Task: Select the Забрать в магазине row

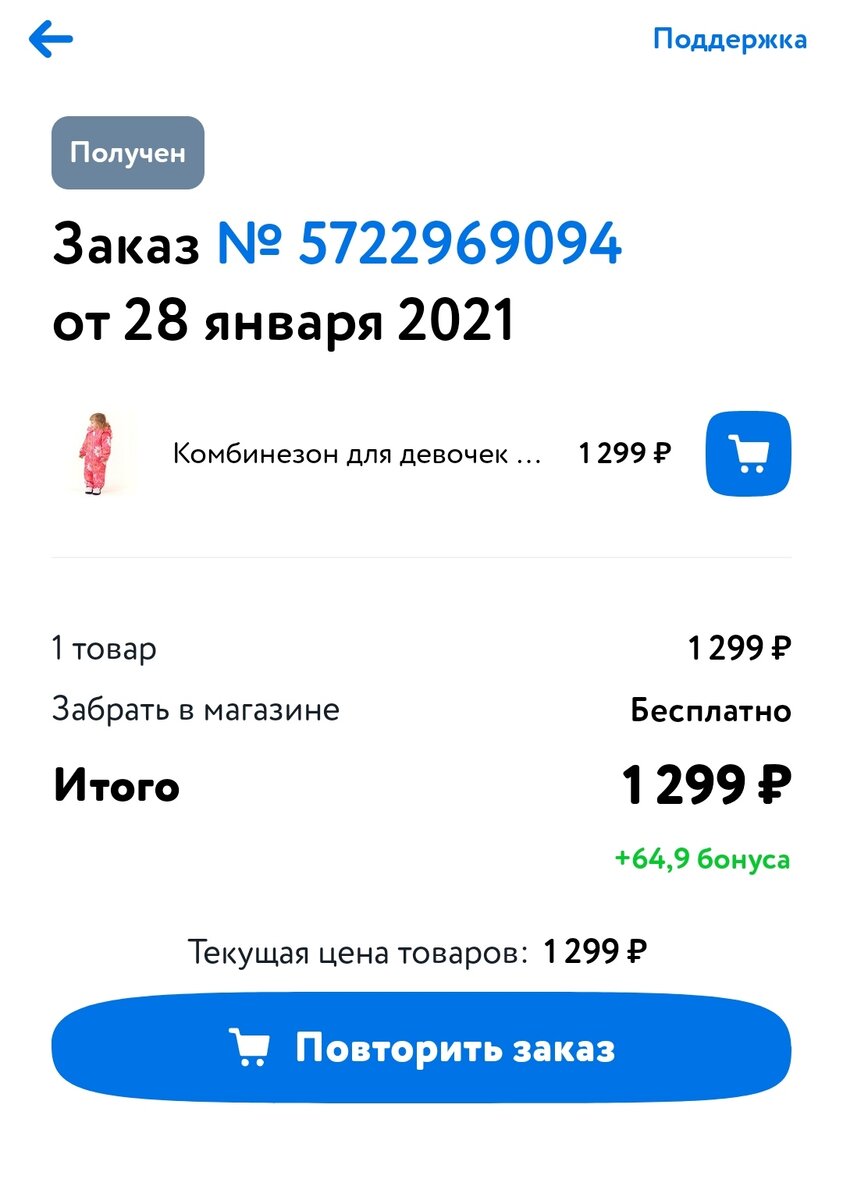Action: (x=196, y=710)
